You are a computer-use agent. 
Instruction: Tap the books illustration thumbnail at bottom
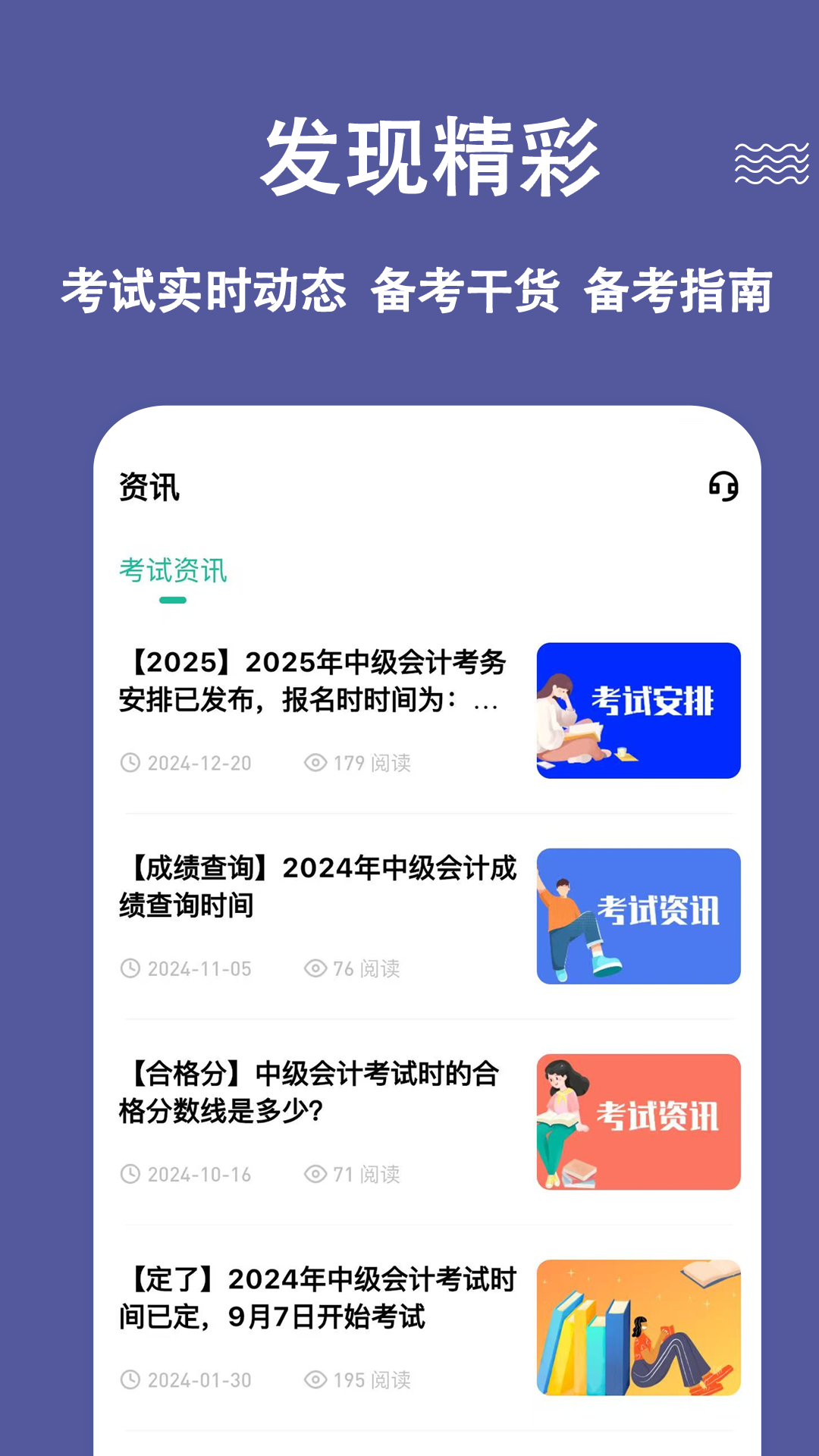pos(639,1327)
